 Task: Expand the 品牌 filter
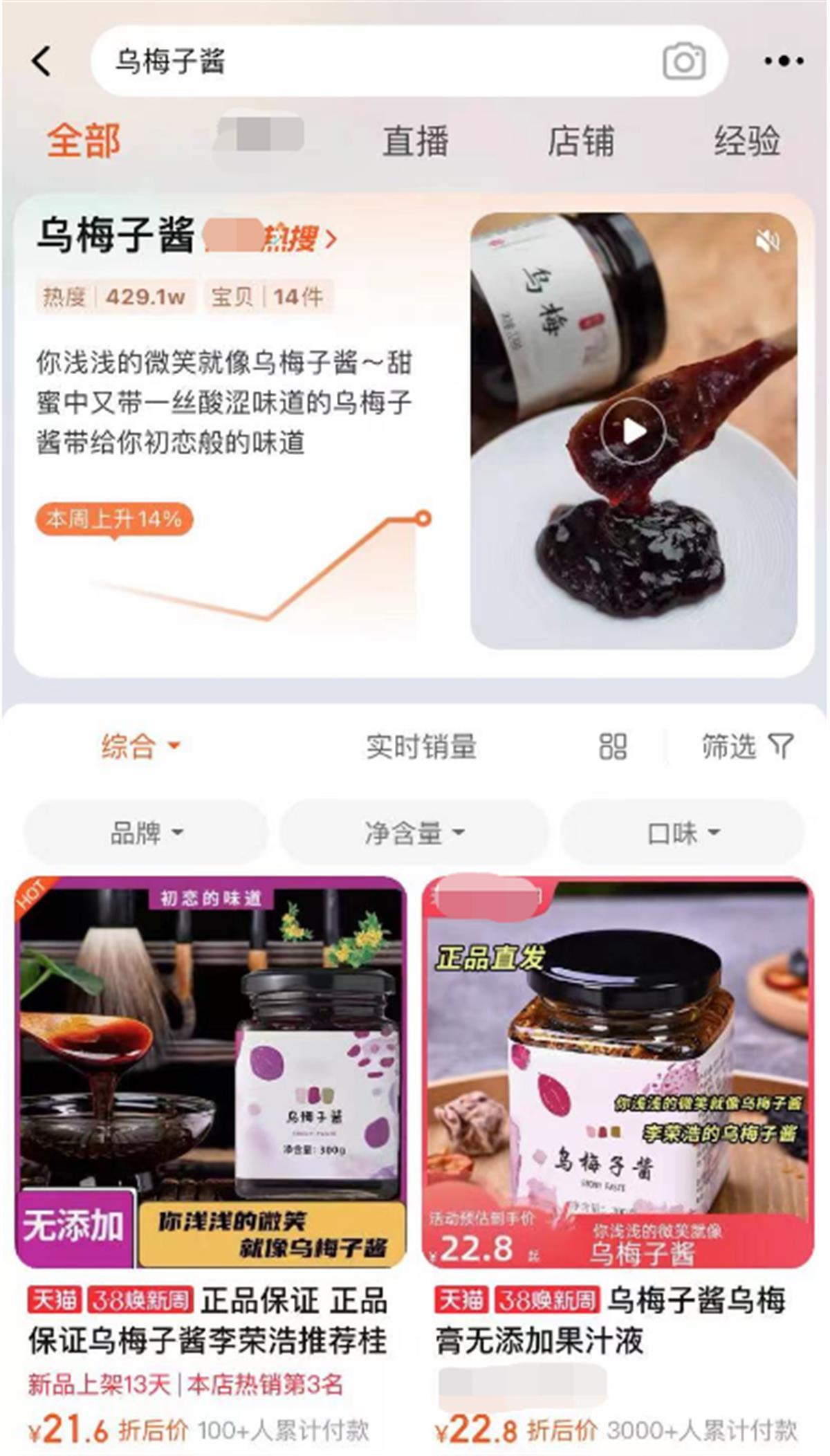click(146, 832)
